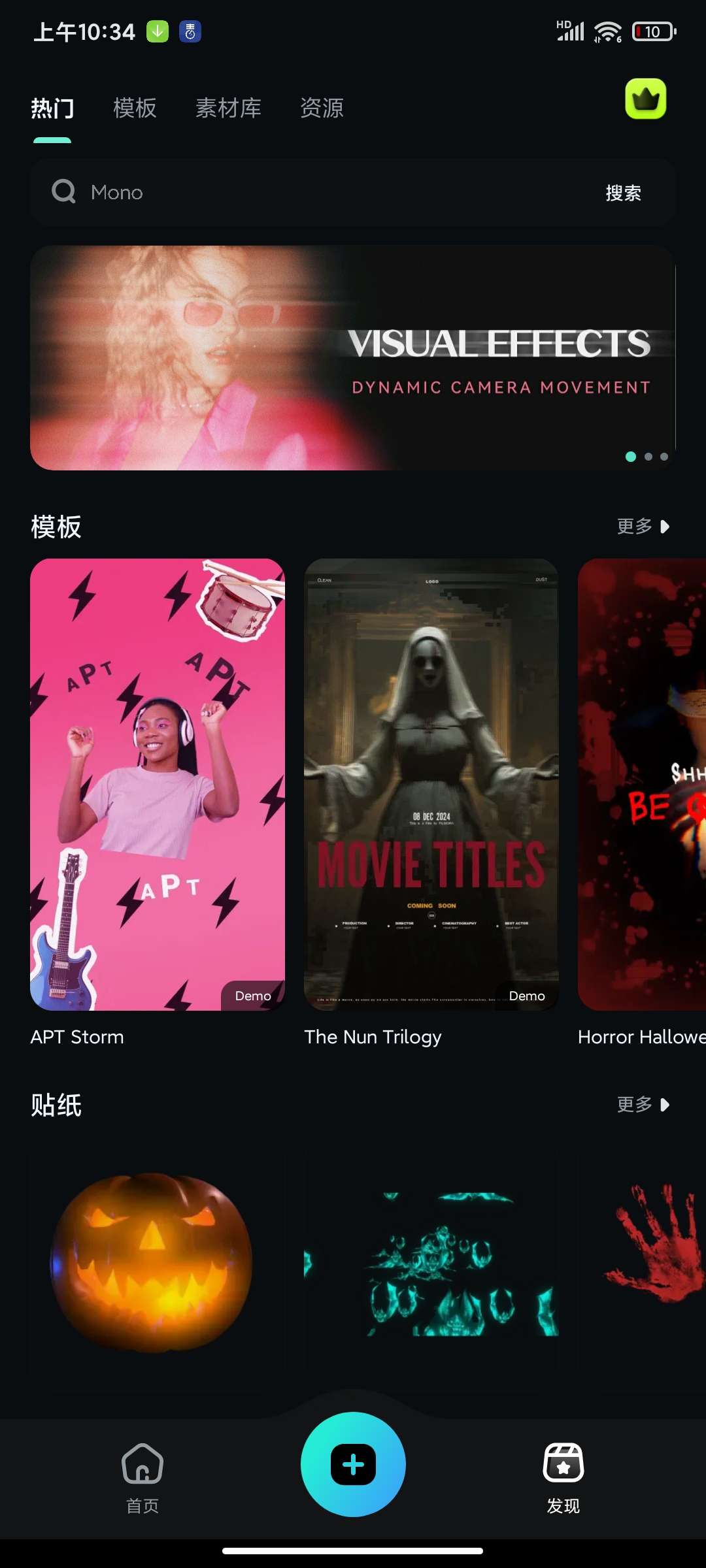Open the premium crown icon

645,99
